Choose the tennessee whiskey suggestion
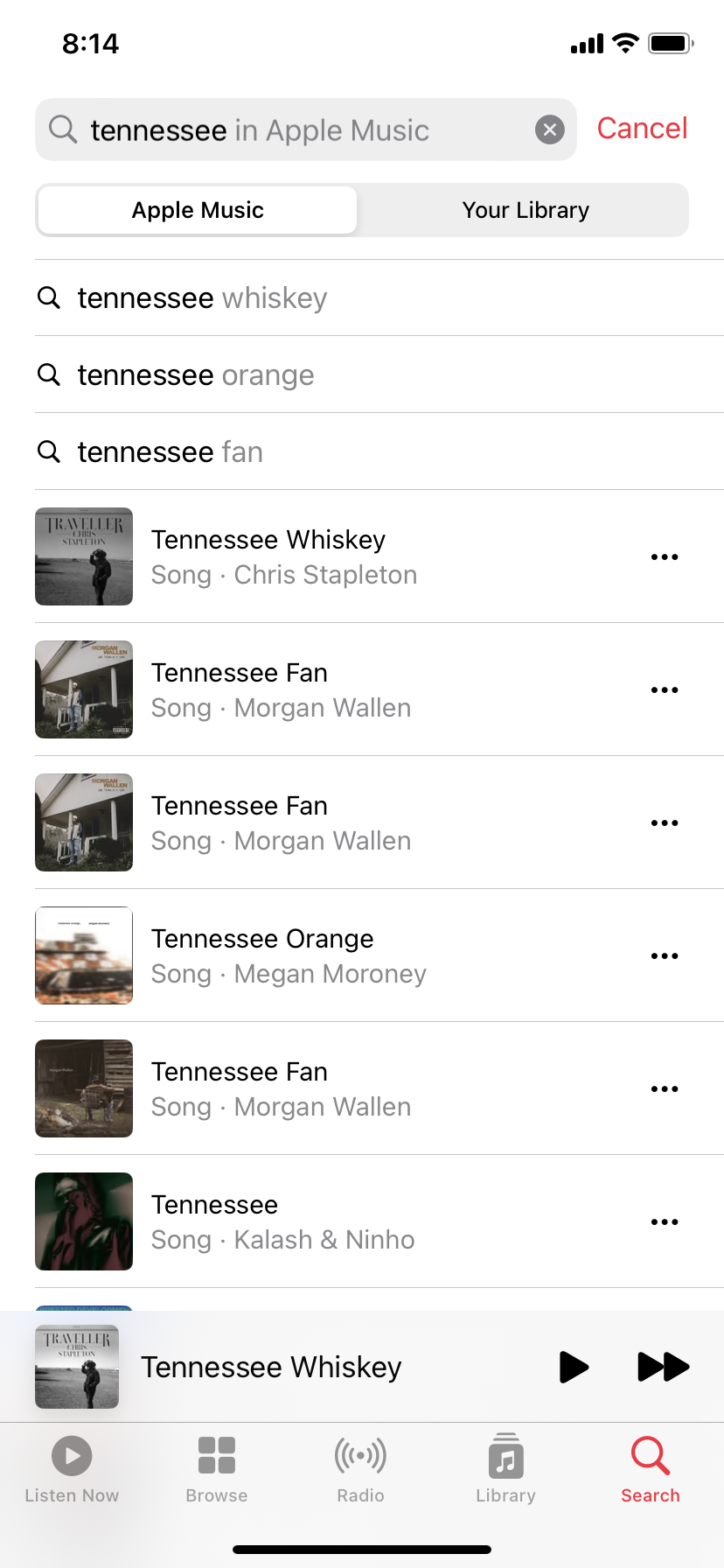 click(202, 298)
